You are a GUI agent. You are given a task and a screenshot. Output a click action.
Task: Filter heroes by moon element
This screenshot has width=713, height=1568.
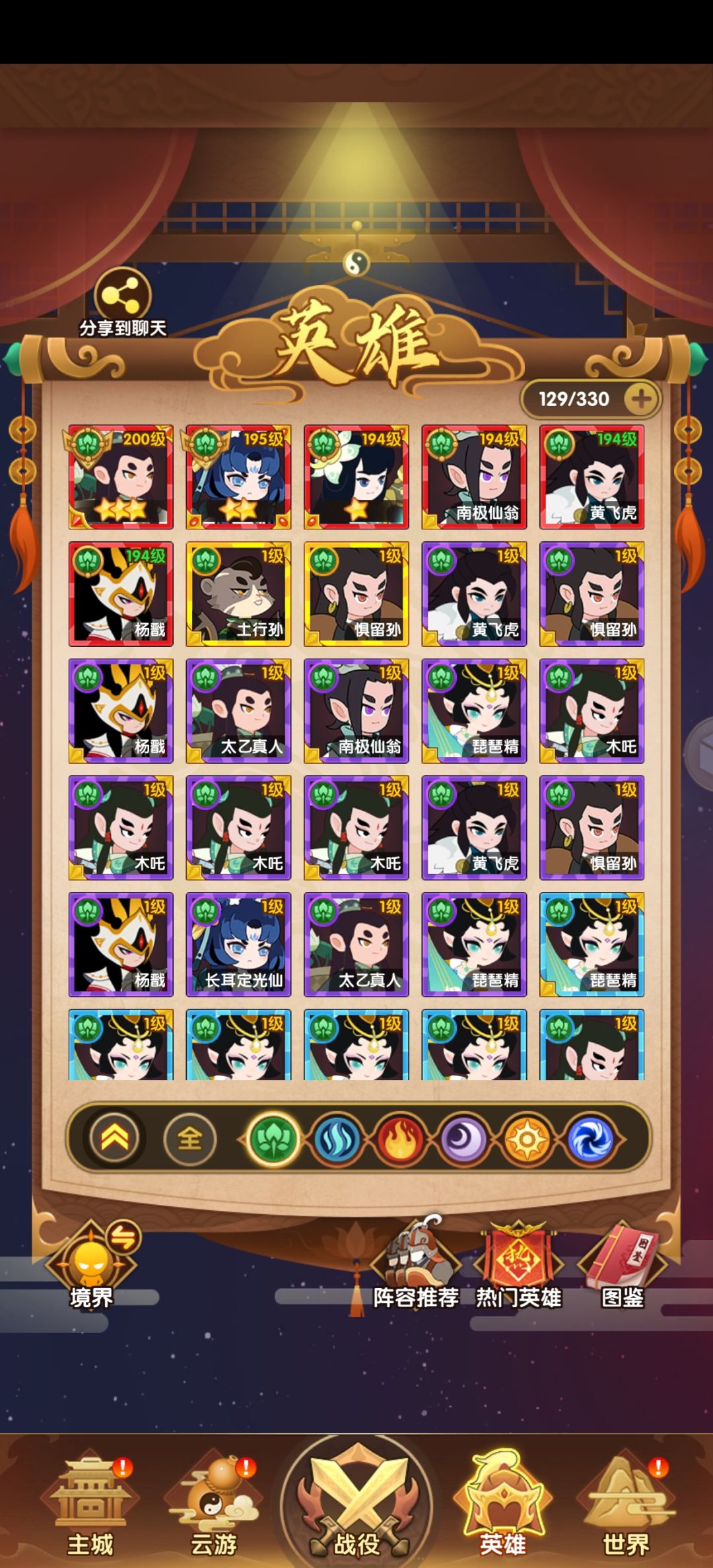pos(463,1139)
